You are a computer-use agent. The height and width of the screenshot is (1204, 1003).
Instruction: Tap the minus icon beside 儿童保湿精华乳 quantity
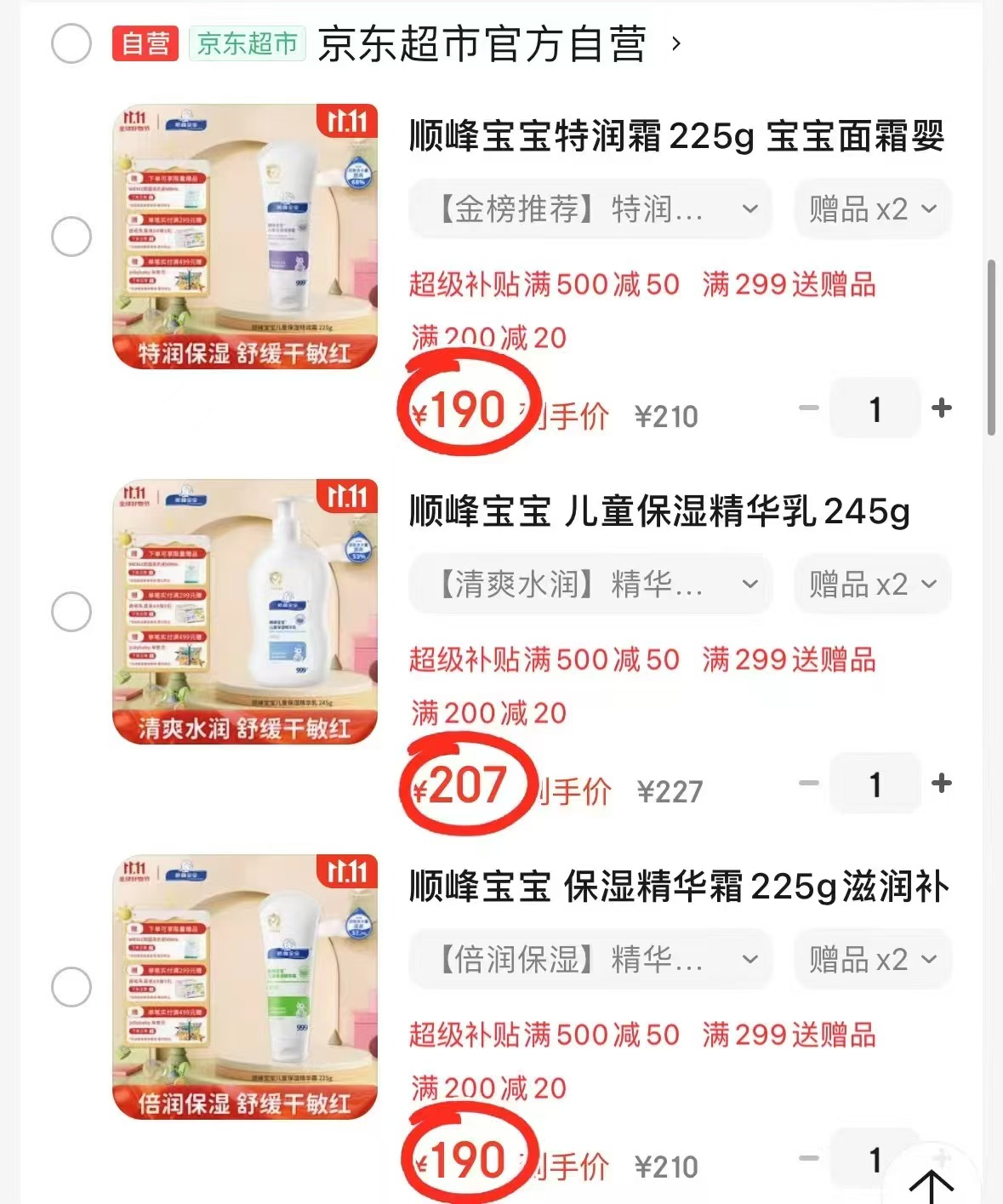pyautogui.click(x=808, y=783)
